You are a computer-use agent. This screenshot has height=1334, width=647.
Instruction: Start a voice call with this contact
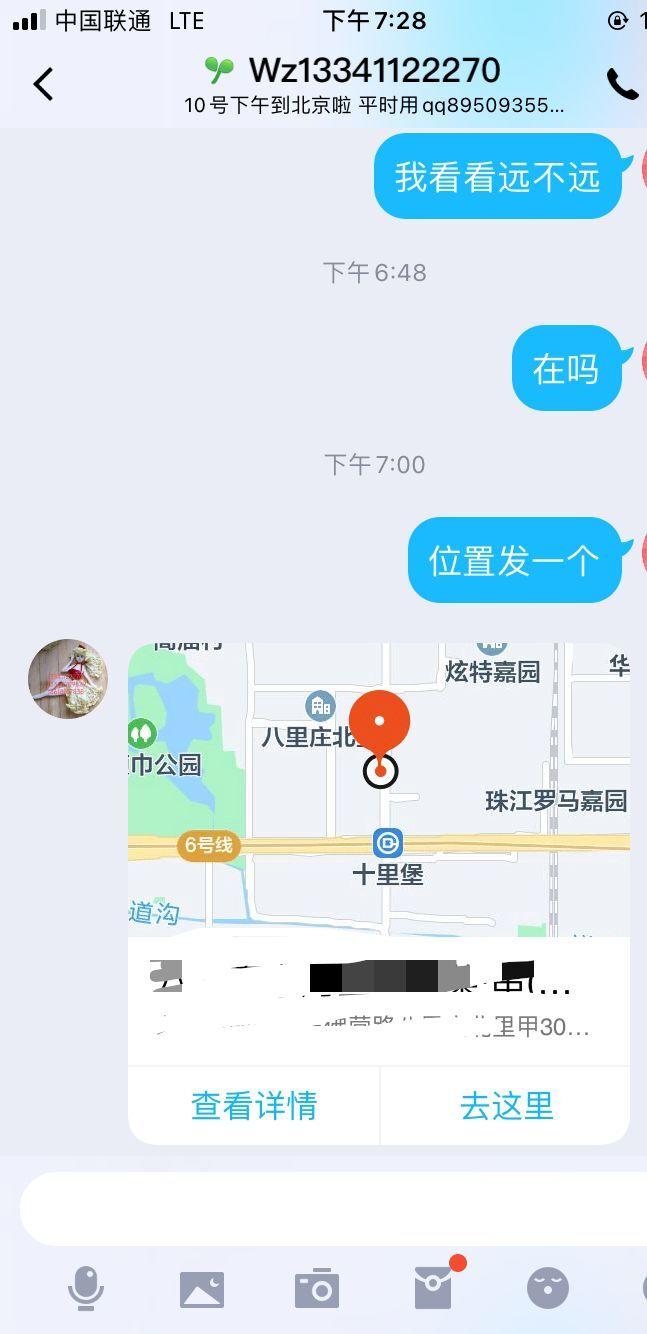click(622, 85)
